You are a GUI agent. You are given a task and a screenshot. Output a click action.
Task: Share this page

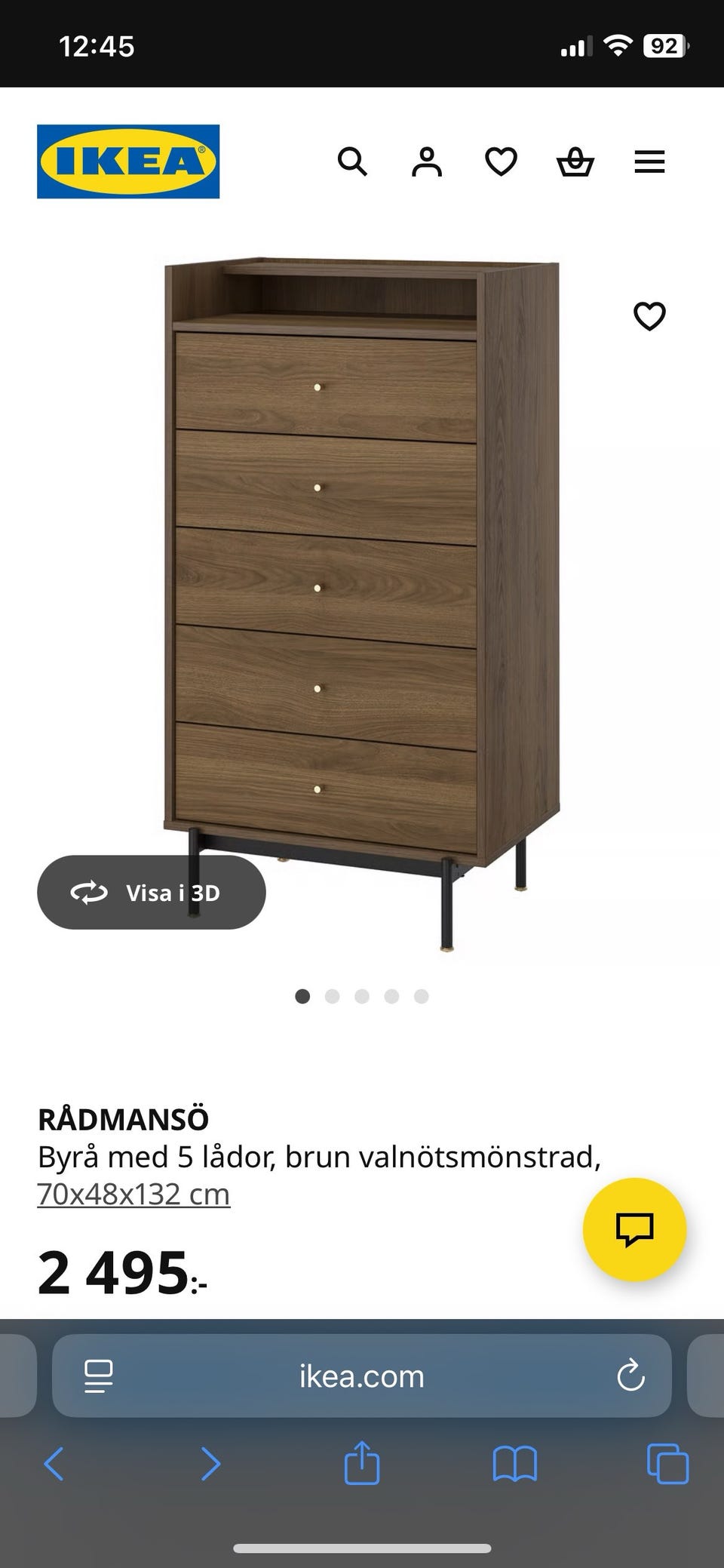pos(362,1463)
